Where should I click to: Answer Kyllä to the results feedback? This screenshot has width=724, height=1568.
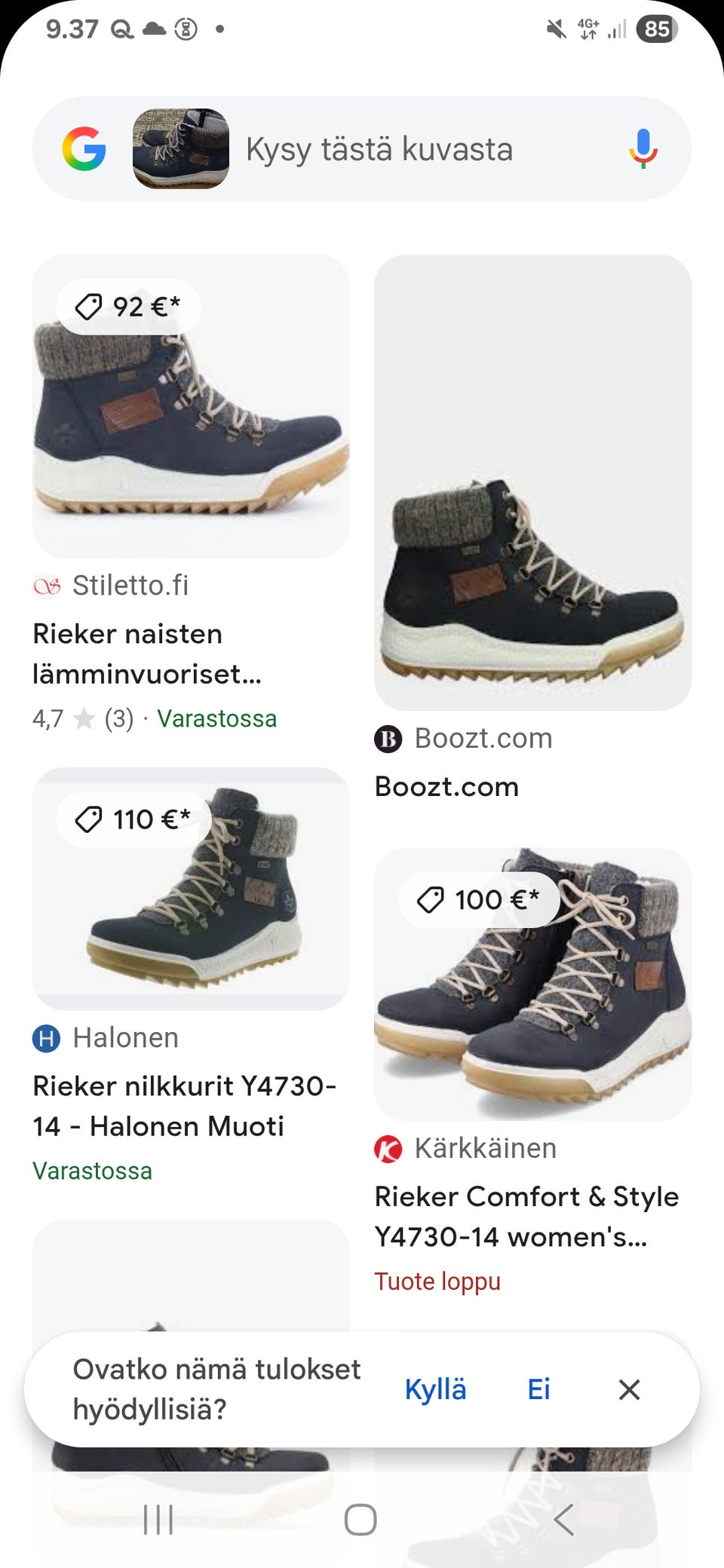click(x=435, y=1389)
